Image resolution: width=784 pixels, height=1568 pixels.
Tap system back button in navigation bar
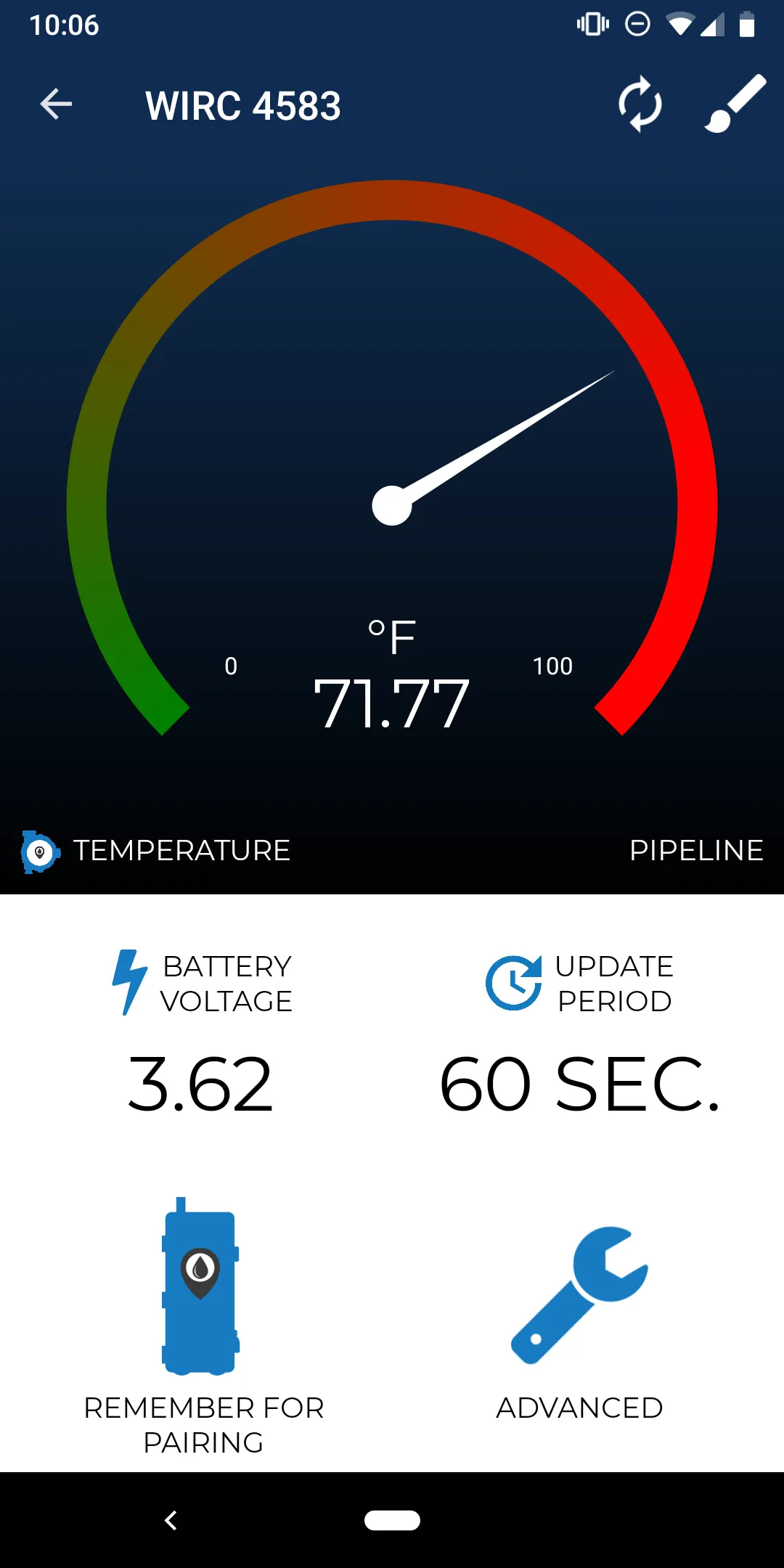pyautogui.click(x=171, y=1520)
